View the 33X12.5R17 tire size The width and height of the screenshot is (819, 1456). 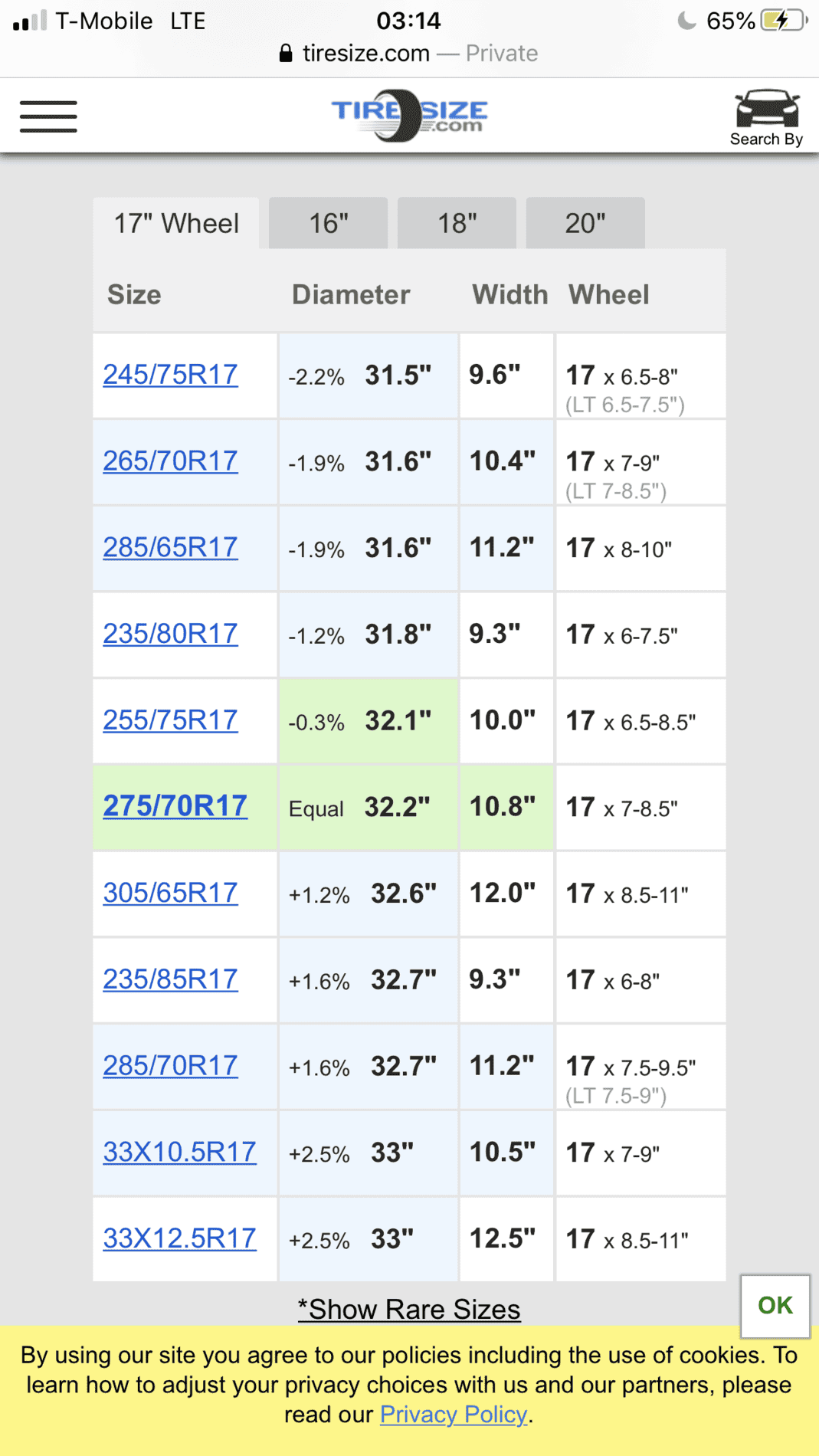(179, 1239)
